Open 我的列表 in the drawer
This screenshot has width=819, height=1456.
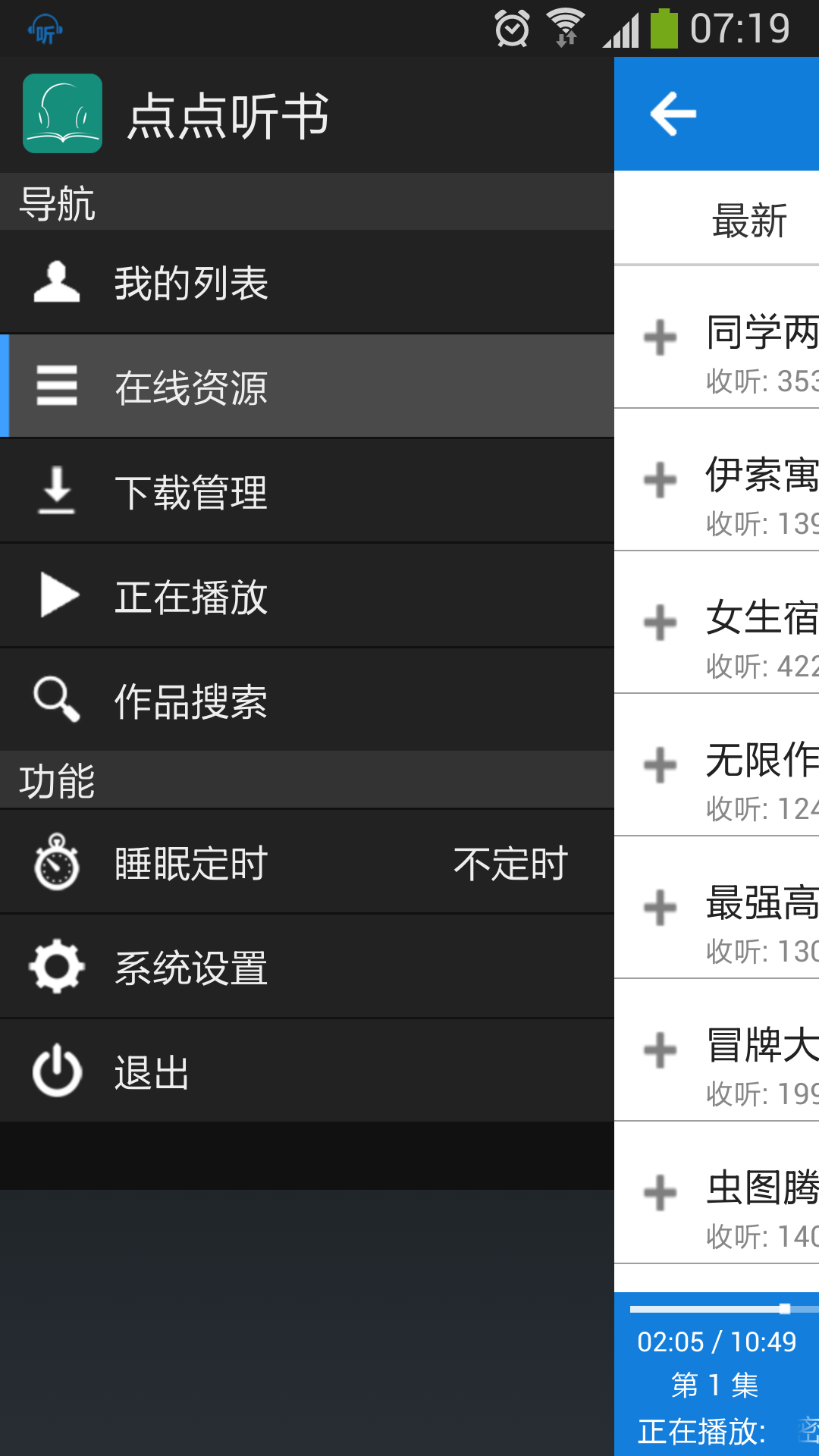pyautogui.click(x=306, y=282)
